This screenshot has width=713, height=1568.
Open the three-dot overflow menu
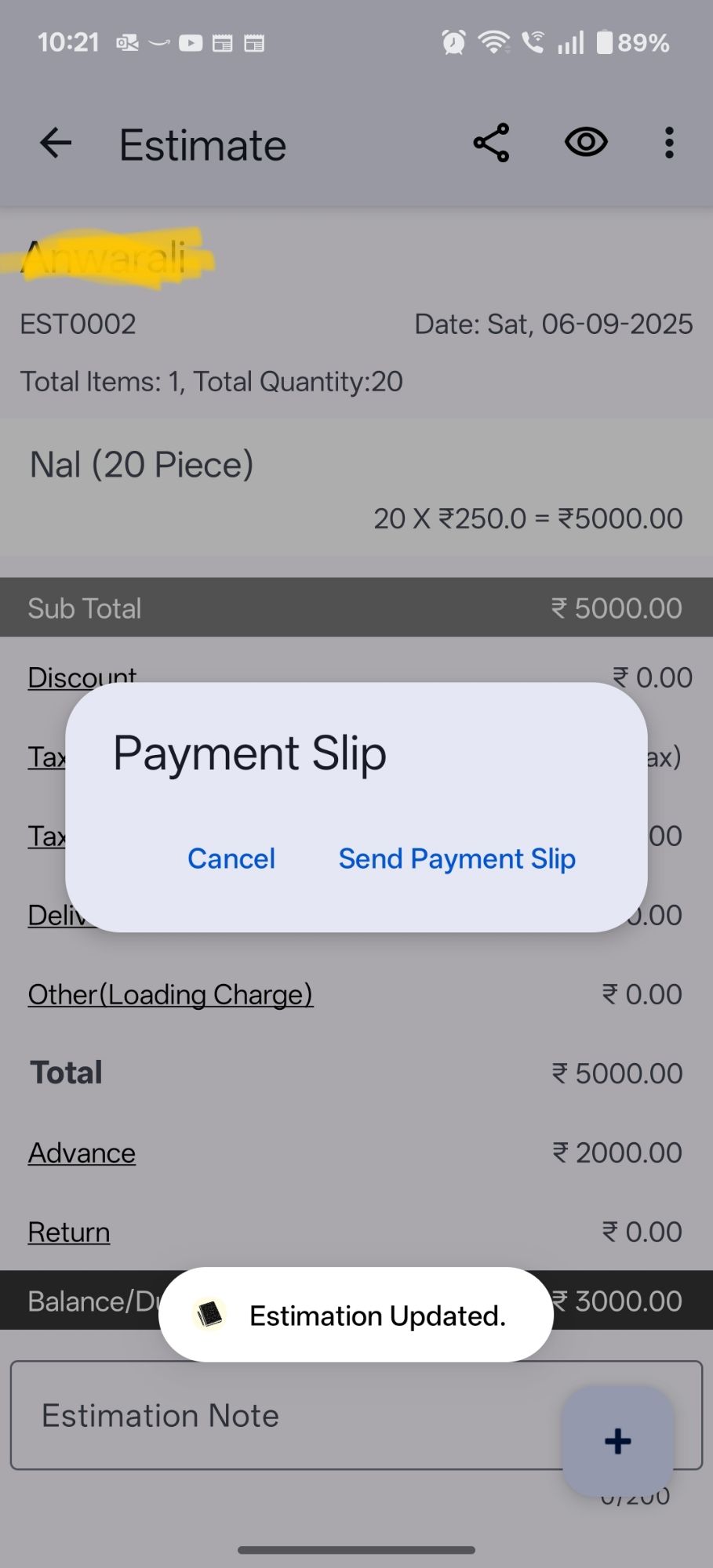point(669,143)
